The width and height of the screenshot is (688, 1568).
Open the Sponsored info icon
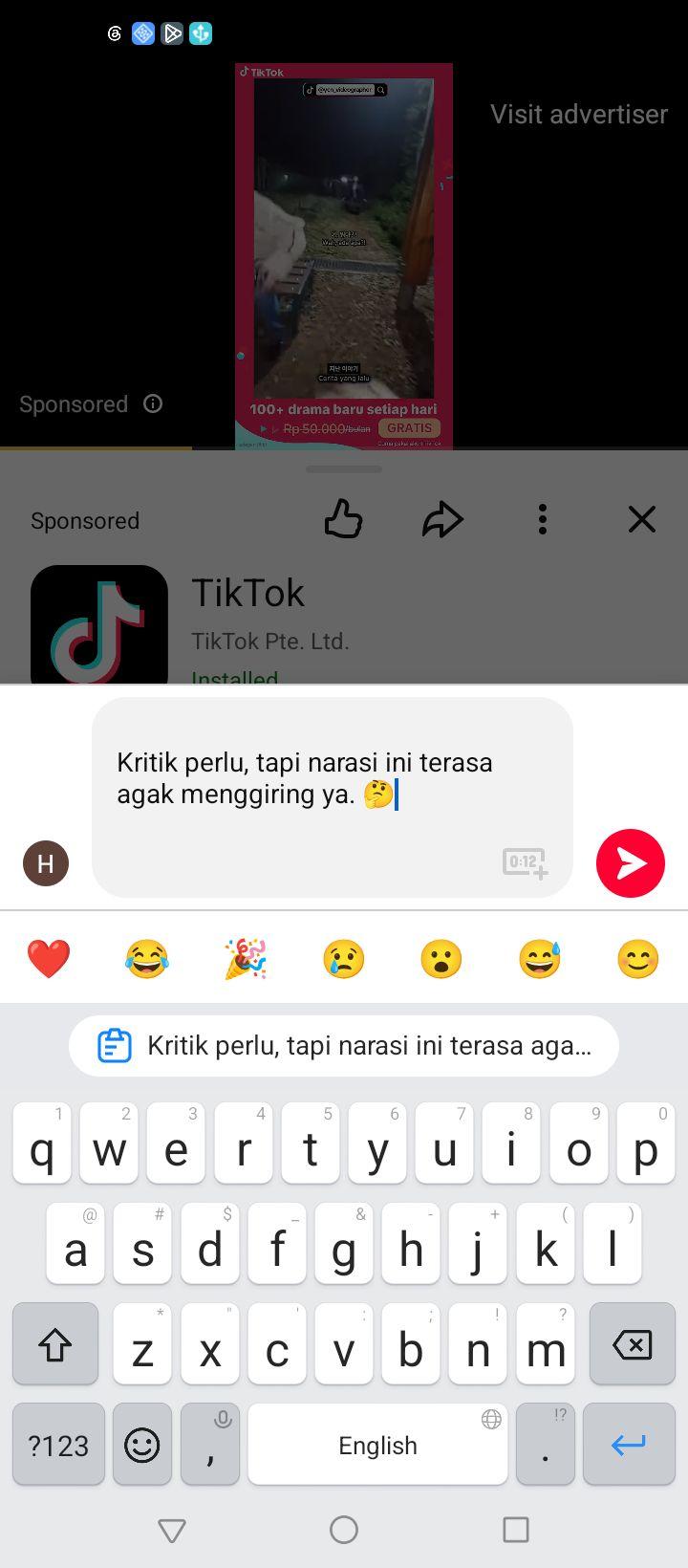153,403
